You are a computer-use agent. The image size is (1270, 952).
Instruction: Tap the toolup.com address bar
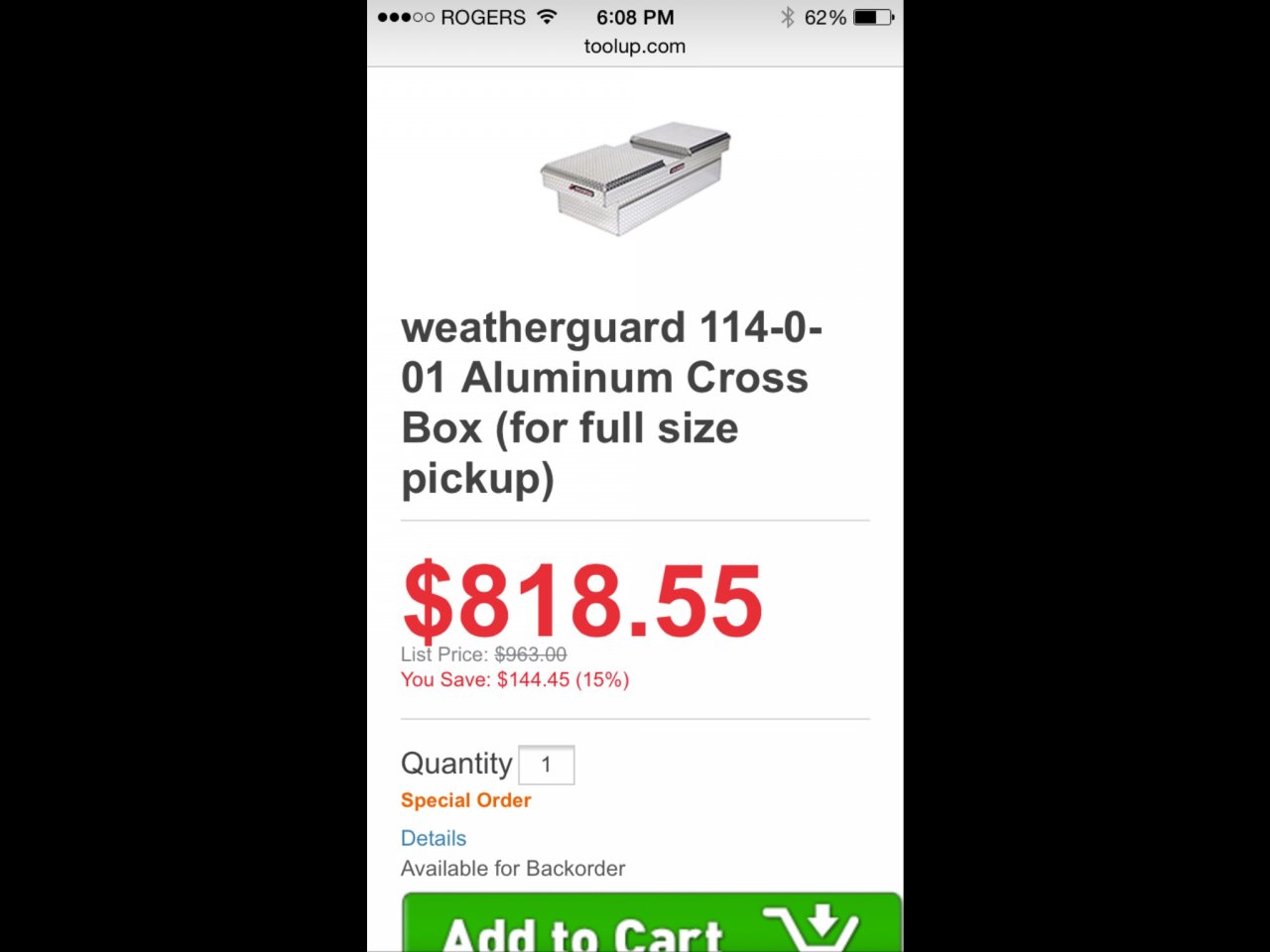coord(635,47)
